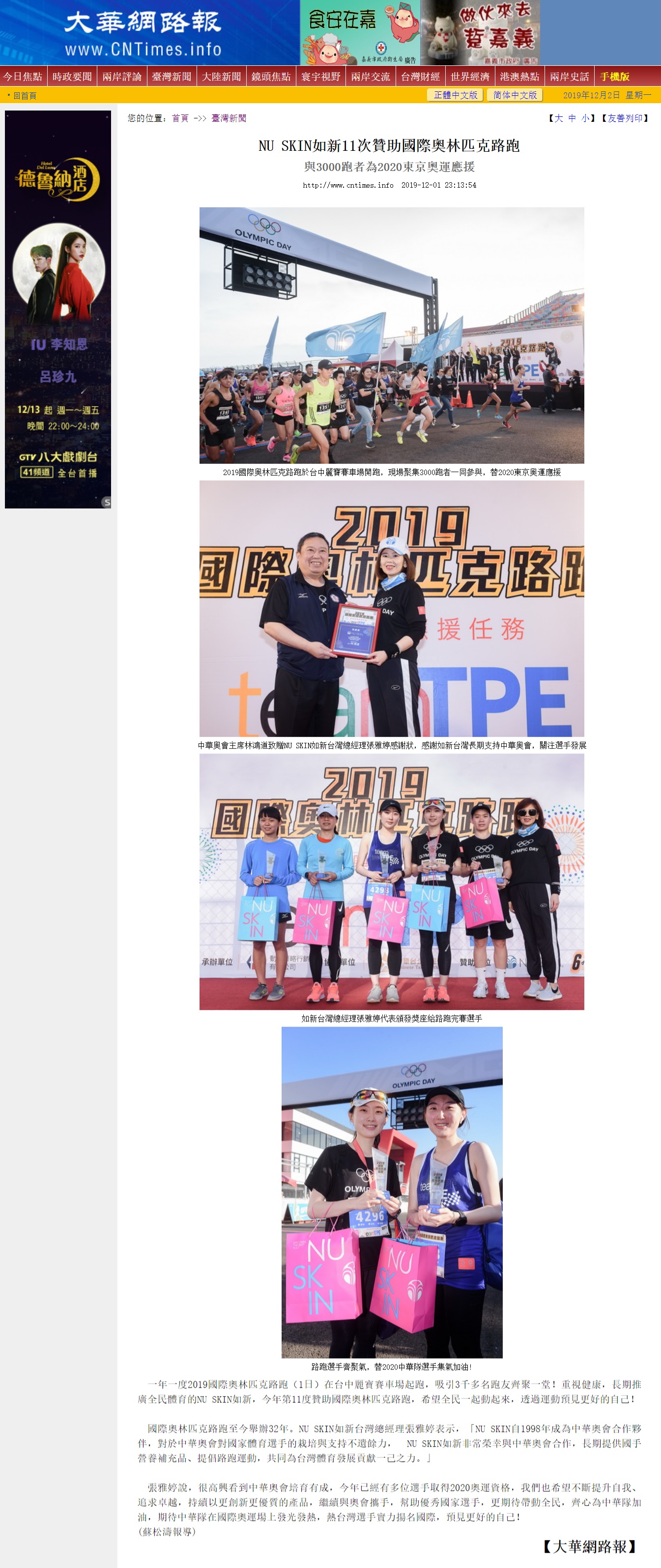
Task: Switch to 正體中文版
Action: pos(455,95)
